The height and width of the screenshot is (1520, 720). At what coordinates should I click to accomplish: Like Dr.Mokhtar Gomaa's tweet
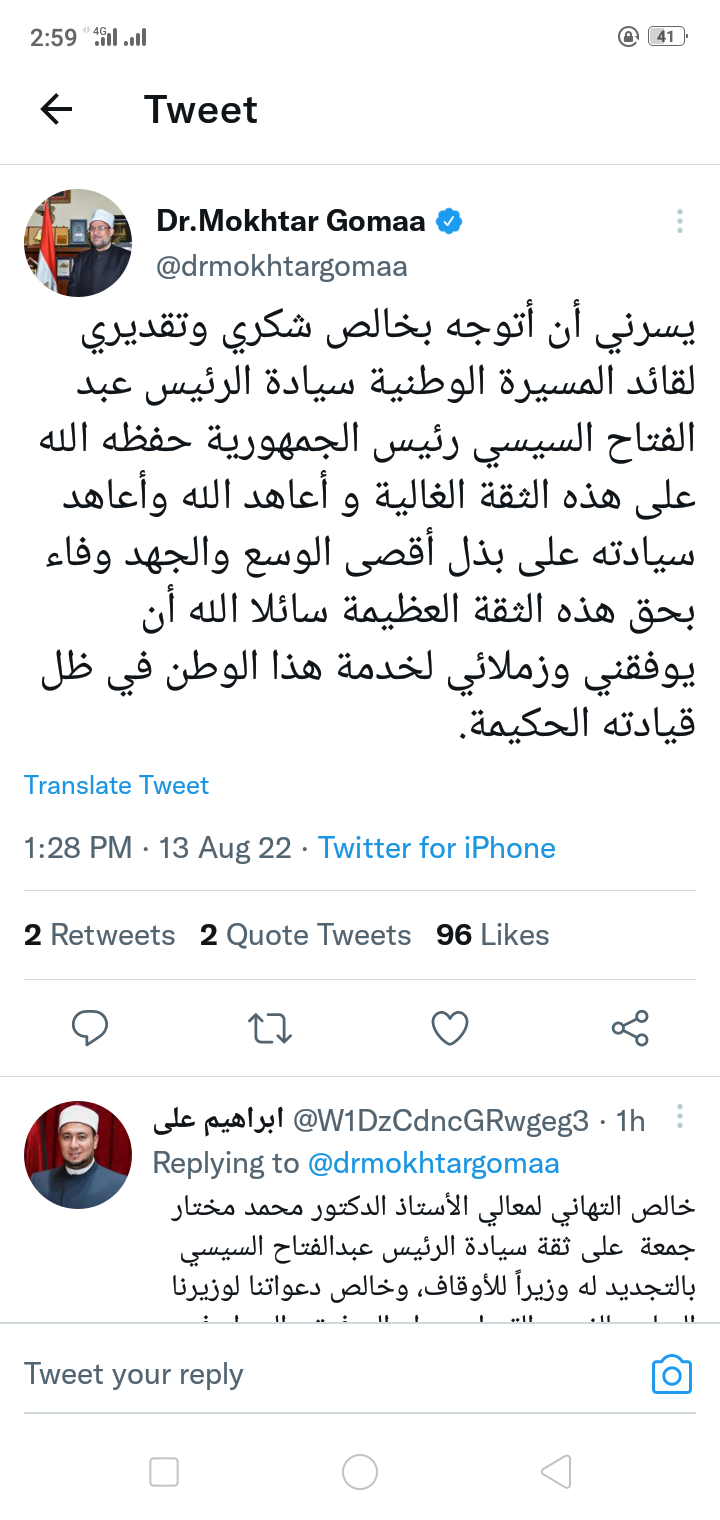[x=450, y=1028]
